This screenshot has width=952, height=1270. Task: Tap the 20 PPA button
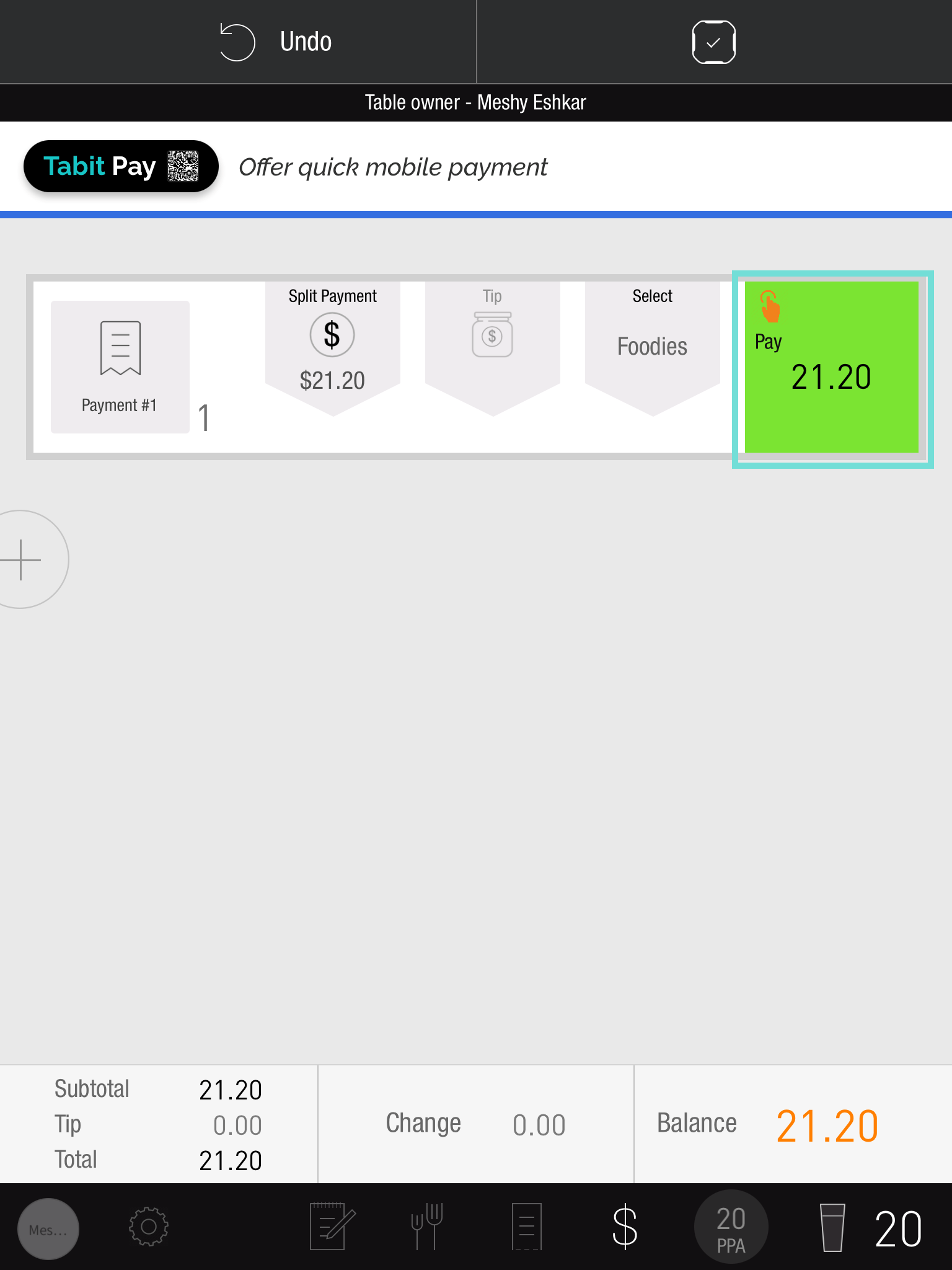pyautogui.click(x=731, y=1227)
